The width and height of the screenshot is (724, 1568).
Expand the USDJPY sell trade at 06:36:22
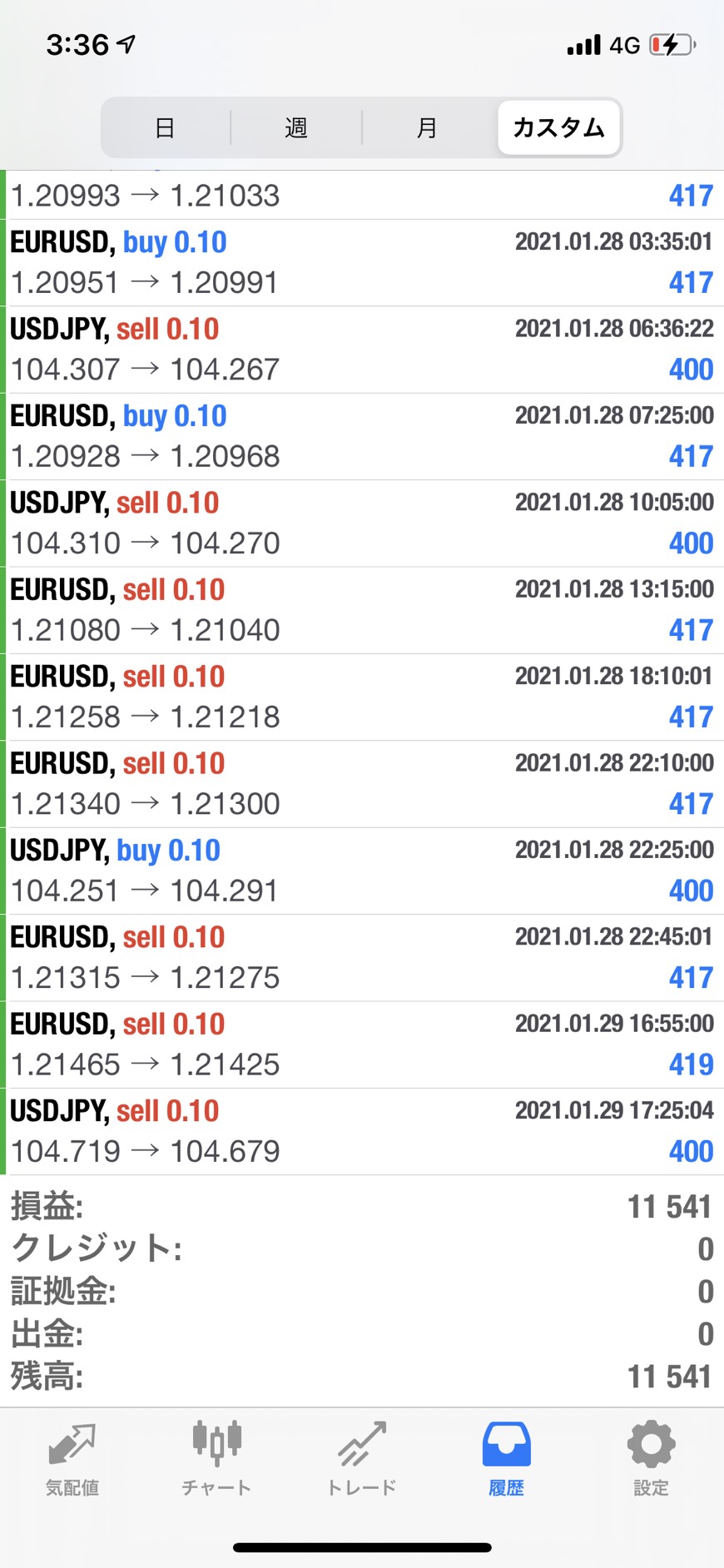(362, 350)
